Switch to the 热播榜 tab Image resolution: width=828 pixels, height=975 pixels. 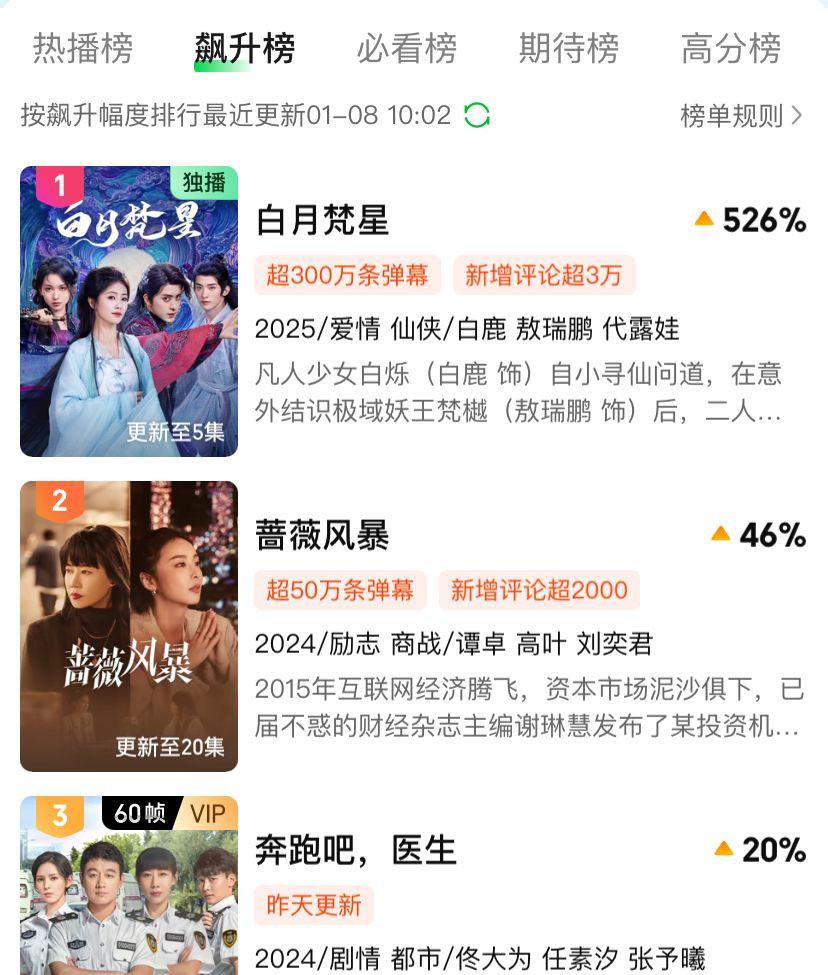[83, 48]
